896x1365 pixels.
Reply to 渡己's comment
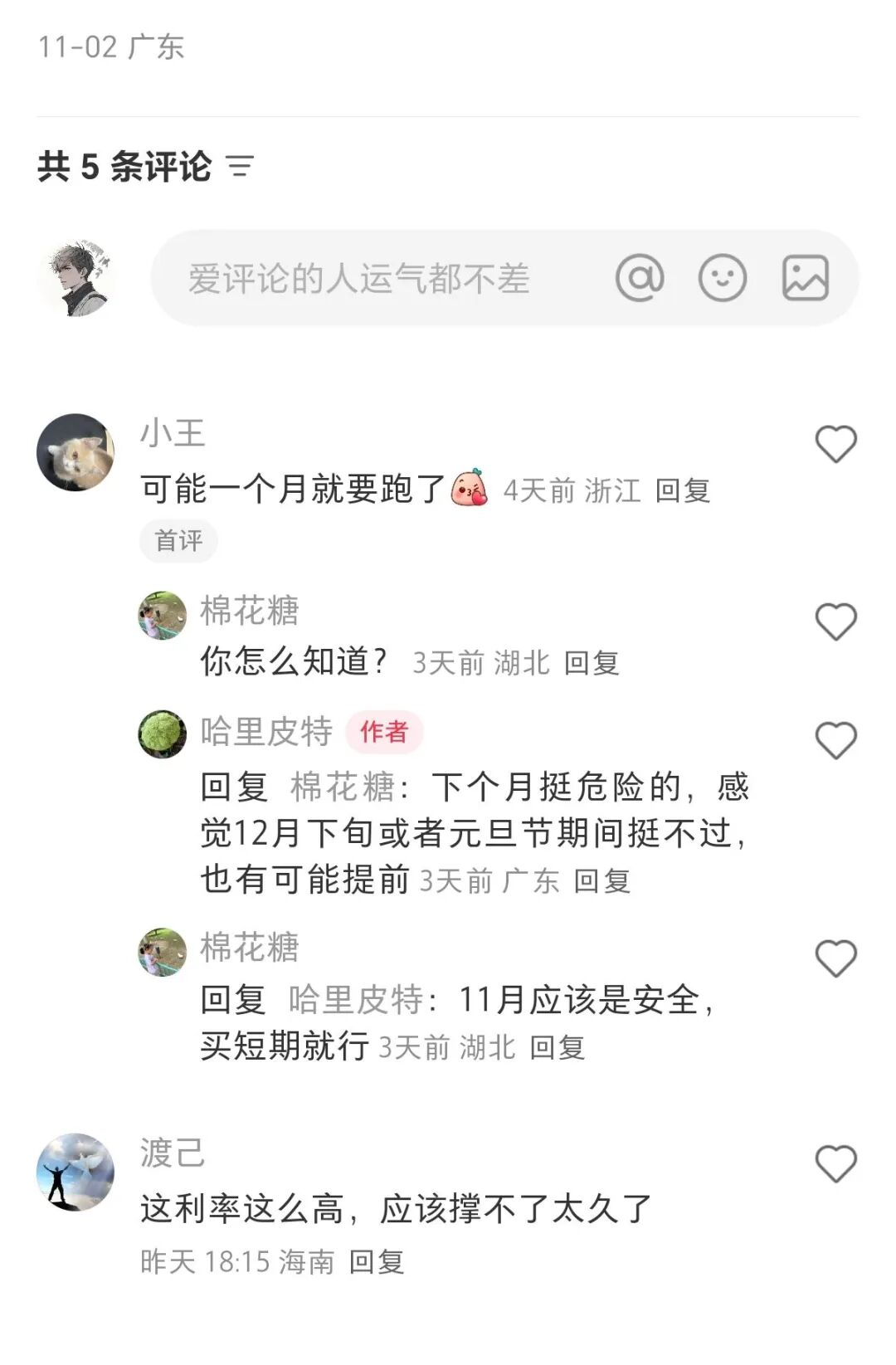point(376,1262)
